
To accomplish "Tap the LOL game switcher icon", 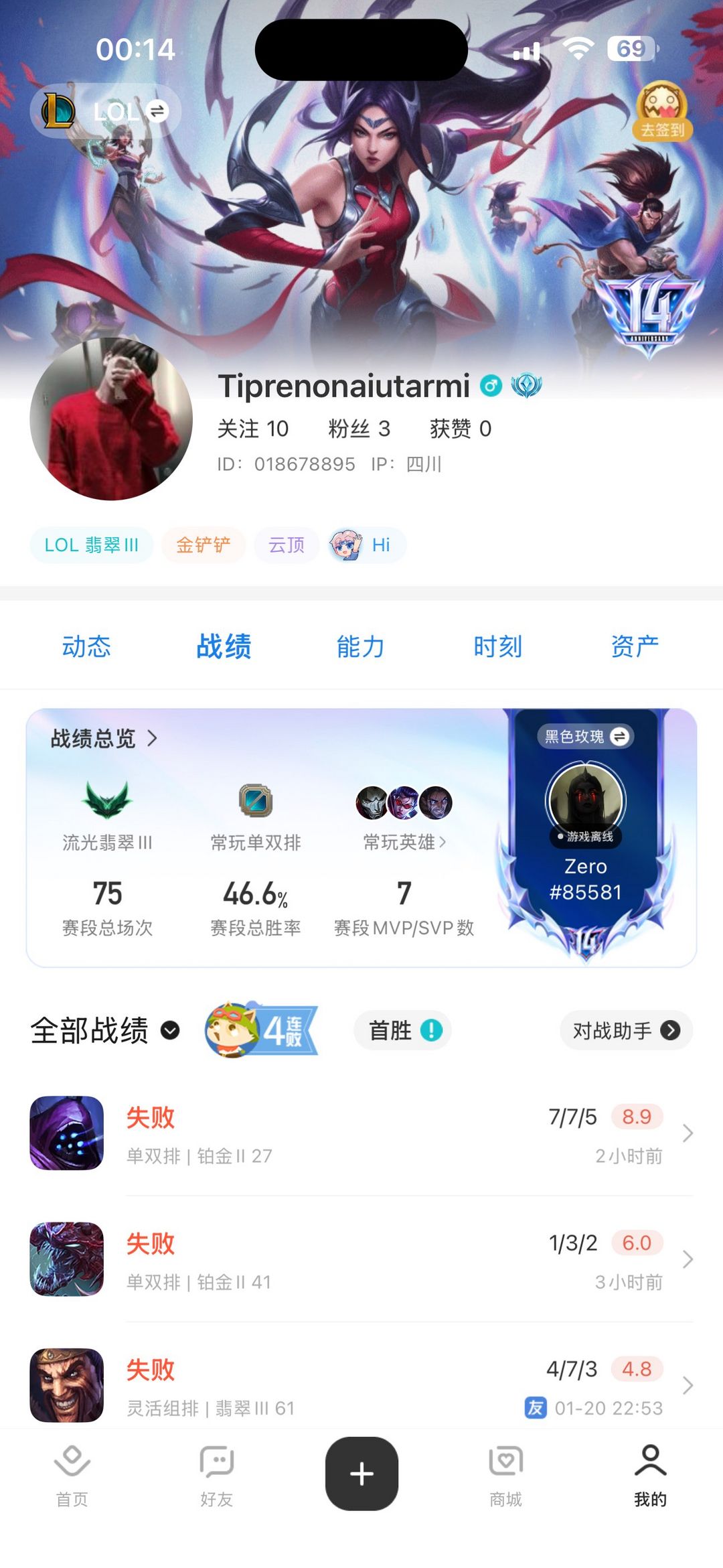I will tap(64, 111).
